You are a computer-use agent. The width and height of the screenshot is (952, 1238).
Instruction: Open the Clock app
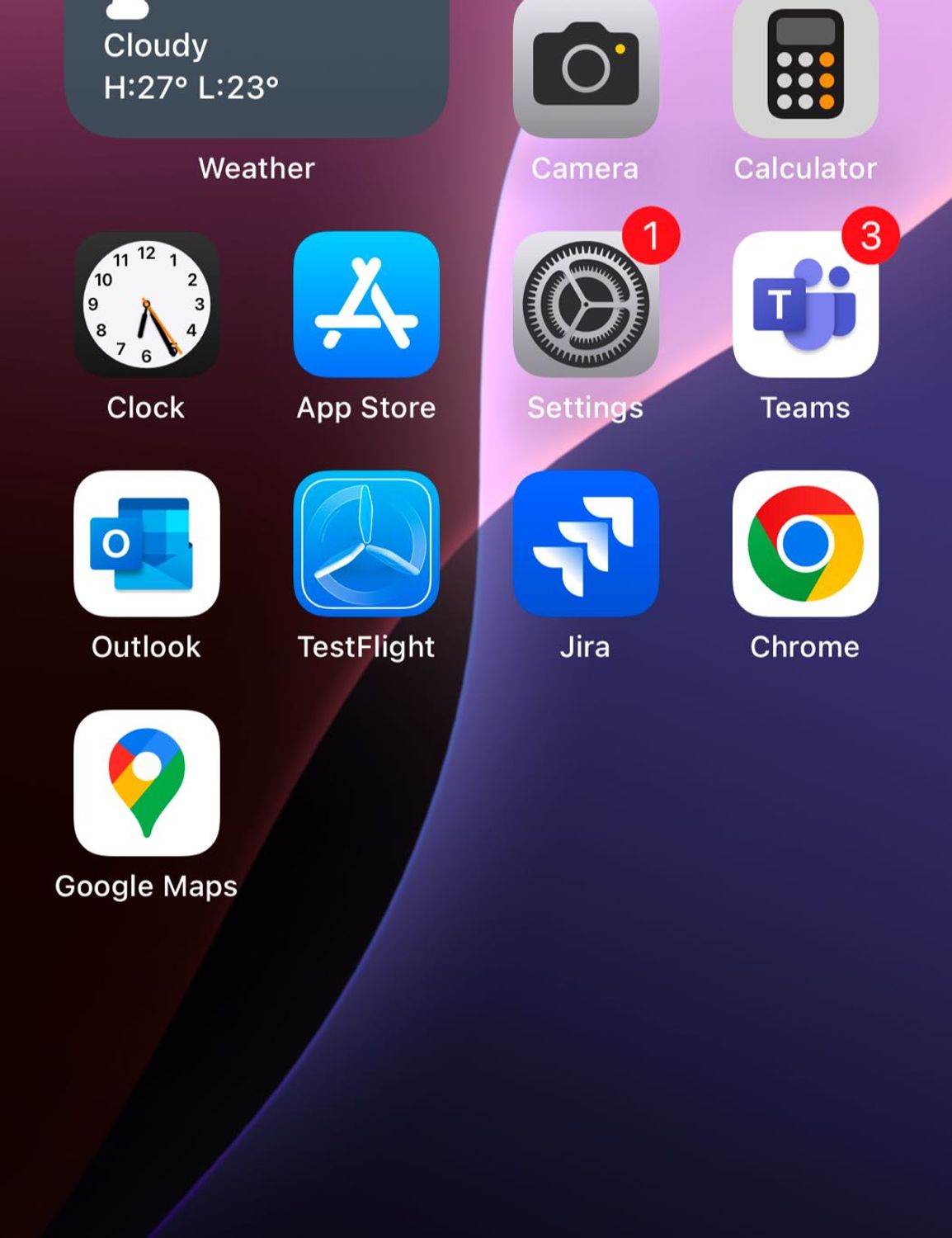tap(145, 305)
